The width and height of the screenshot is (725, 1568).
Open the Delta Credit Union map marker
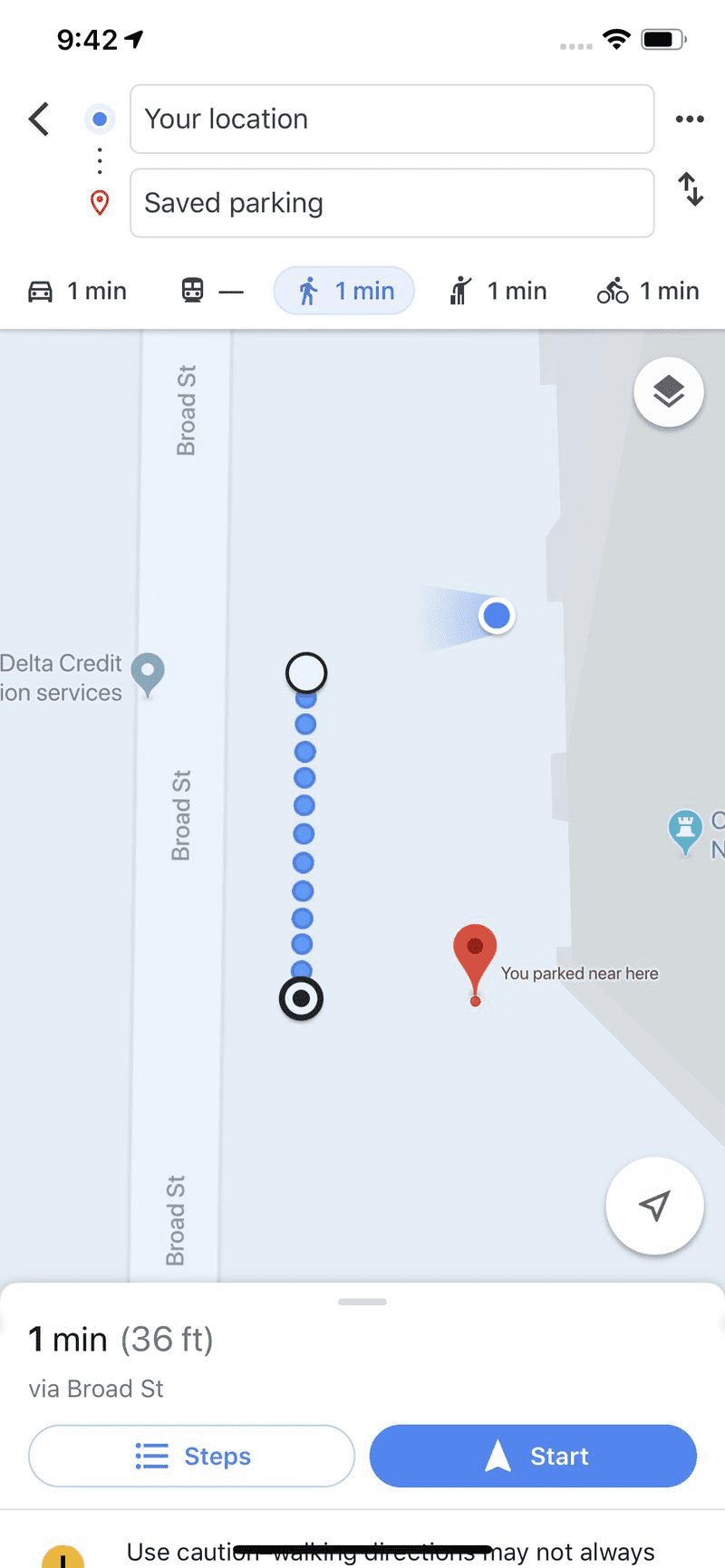pos(148,674)
